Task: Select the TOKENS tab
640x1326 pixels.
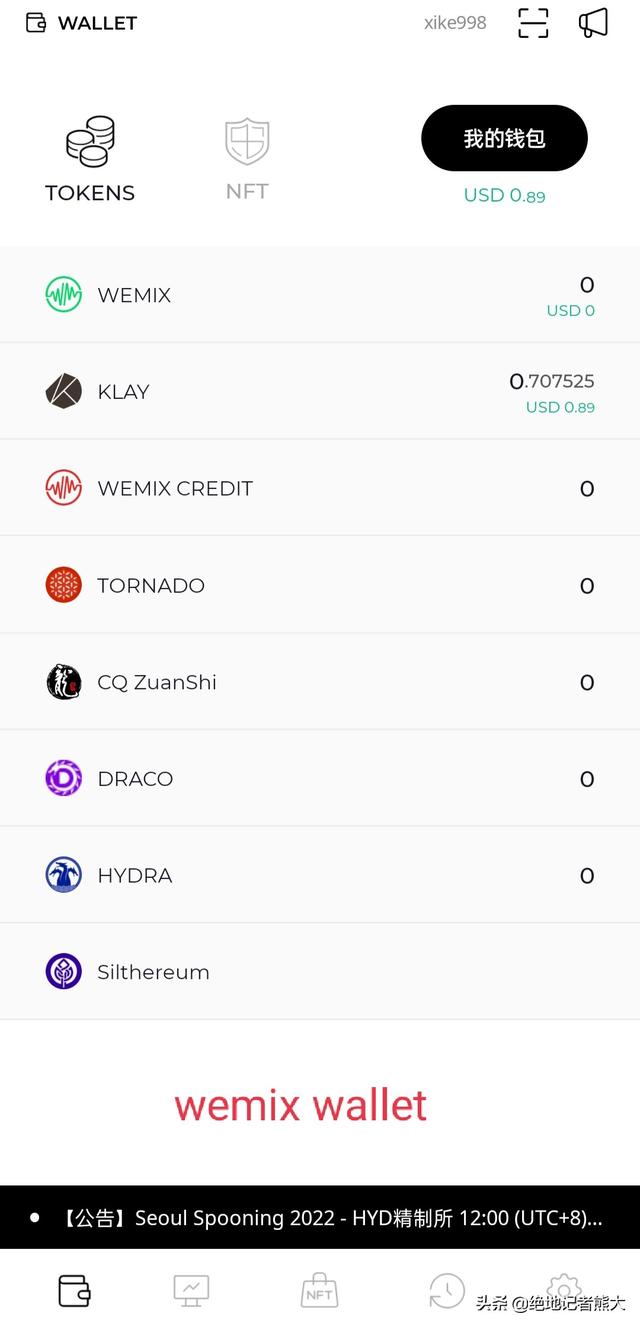Action: pyautogui.click(x=90, y=160)
